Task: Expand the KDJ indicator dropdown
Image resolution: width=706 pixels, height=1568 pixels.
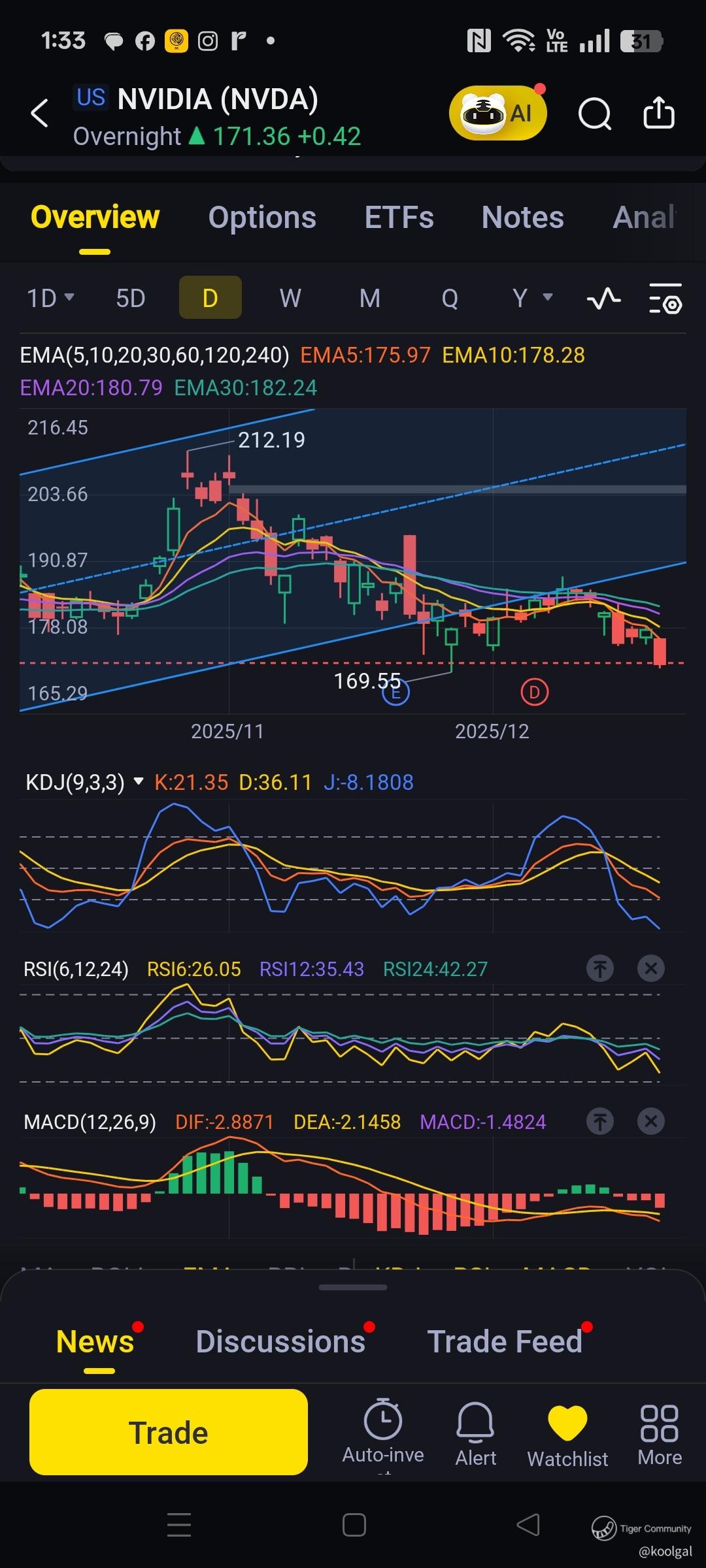Action: point(138,782)
